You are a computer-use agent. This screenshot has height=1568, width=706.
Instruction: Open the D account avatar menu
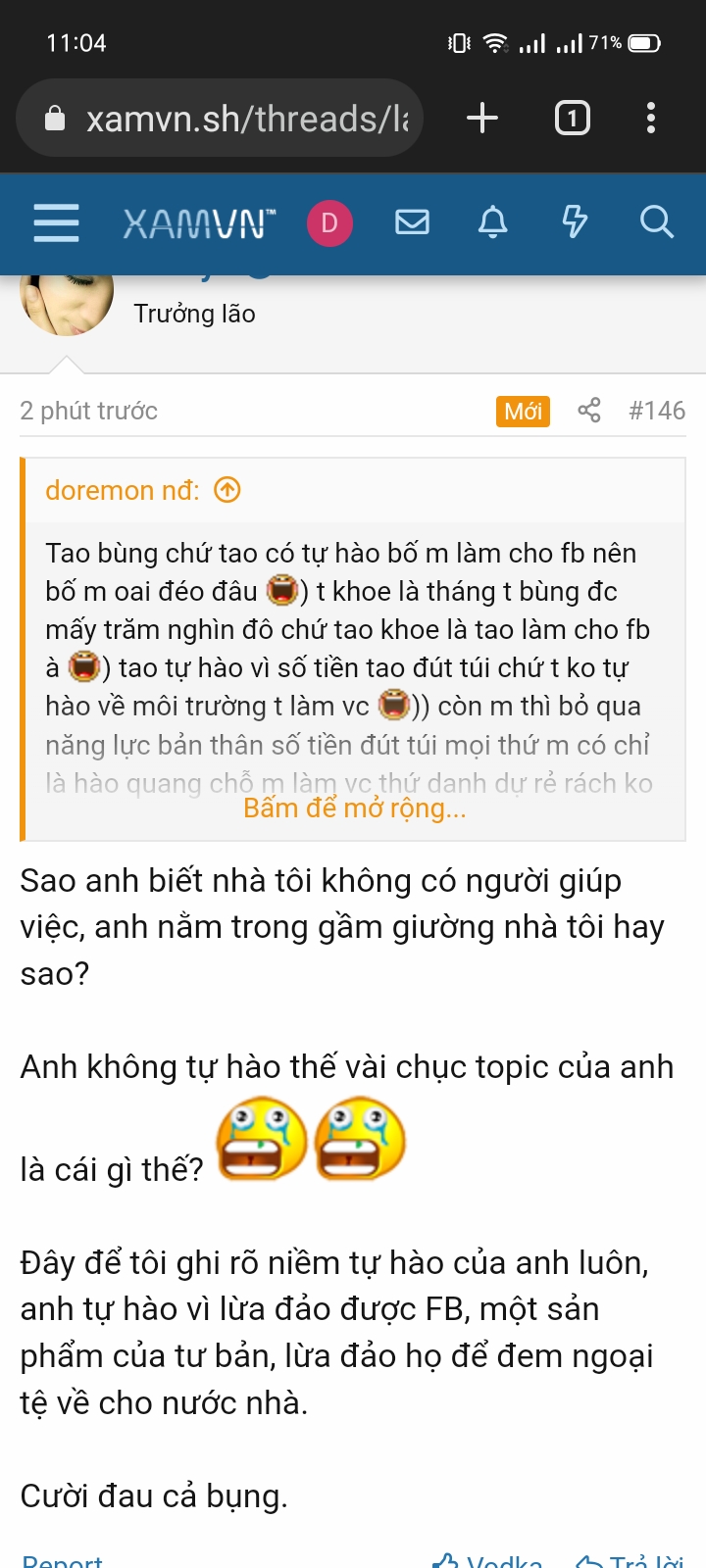329,223
